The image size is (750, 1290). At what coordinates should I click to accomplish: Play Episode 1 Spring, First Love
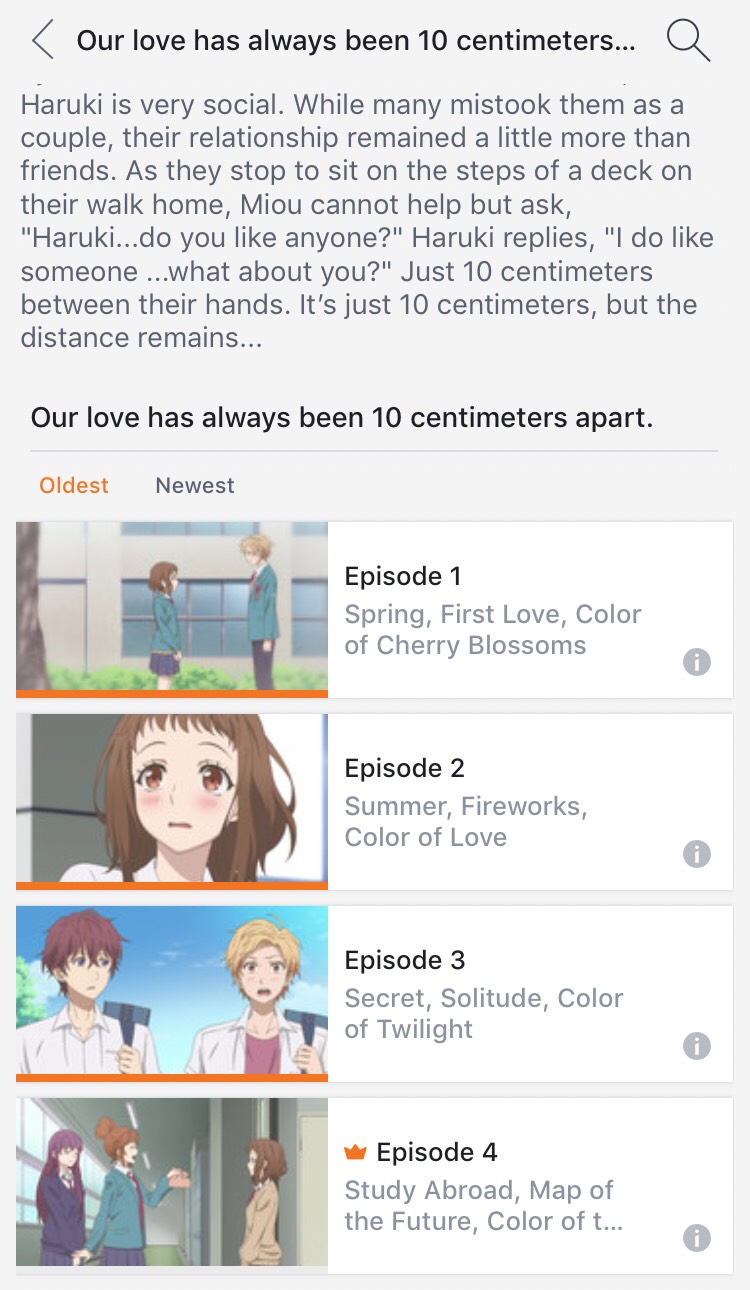172,607
